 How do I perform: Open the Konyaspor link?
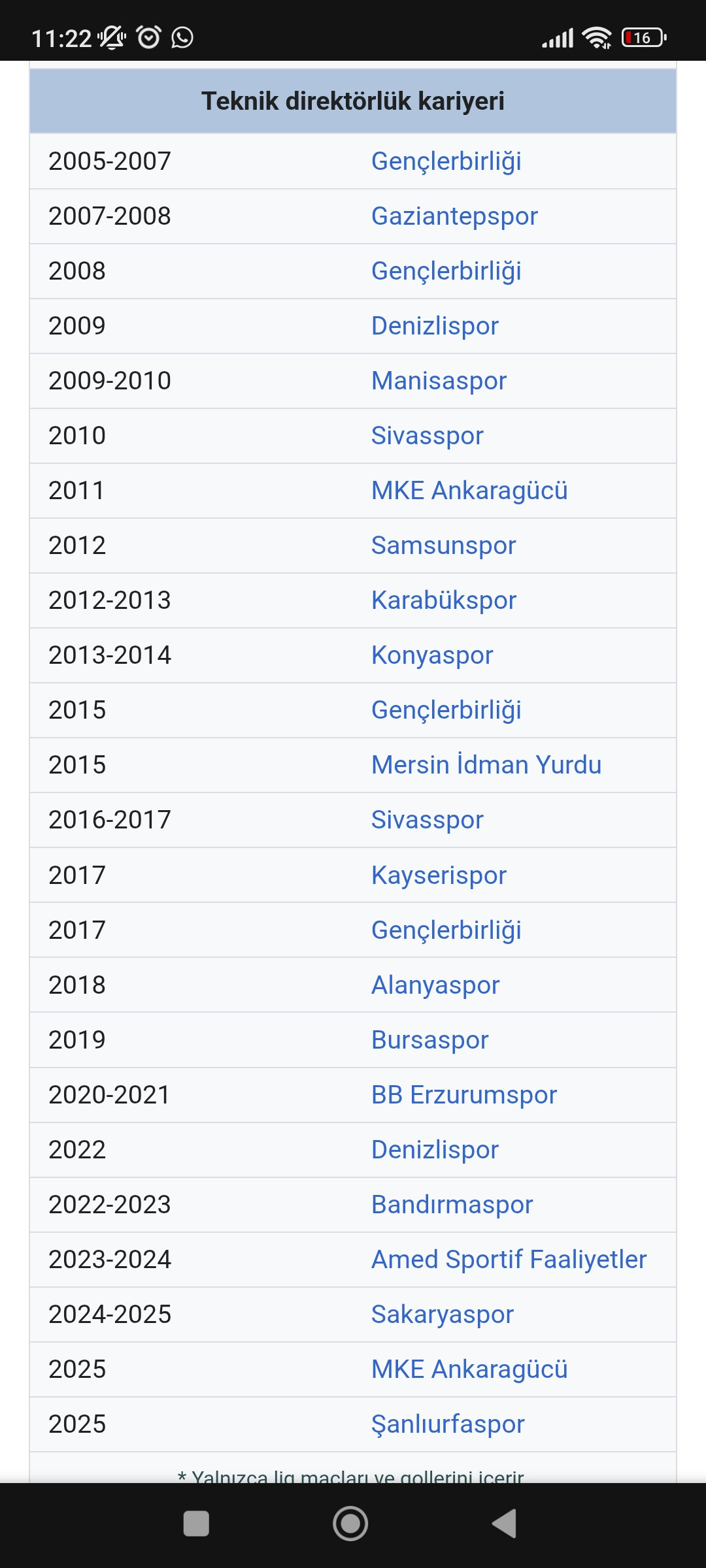click(431, 655)
